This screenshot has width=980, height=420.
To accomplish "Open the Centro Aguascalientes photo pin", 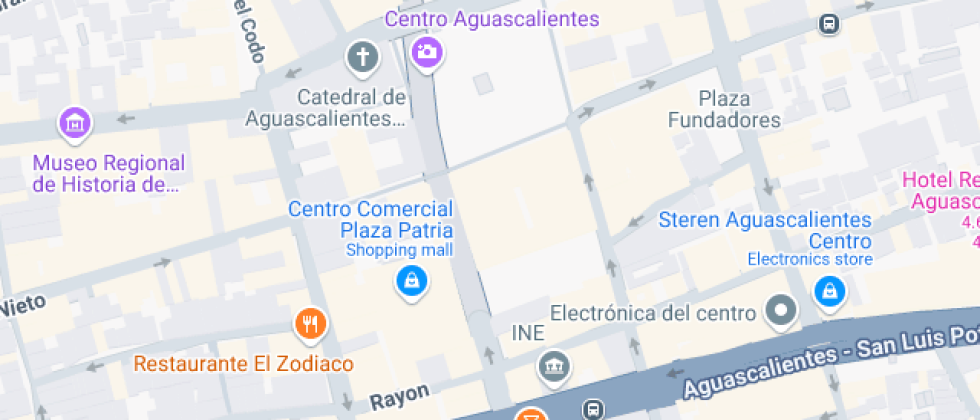I will [428, 53].
